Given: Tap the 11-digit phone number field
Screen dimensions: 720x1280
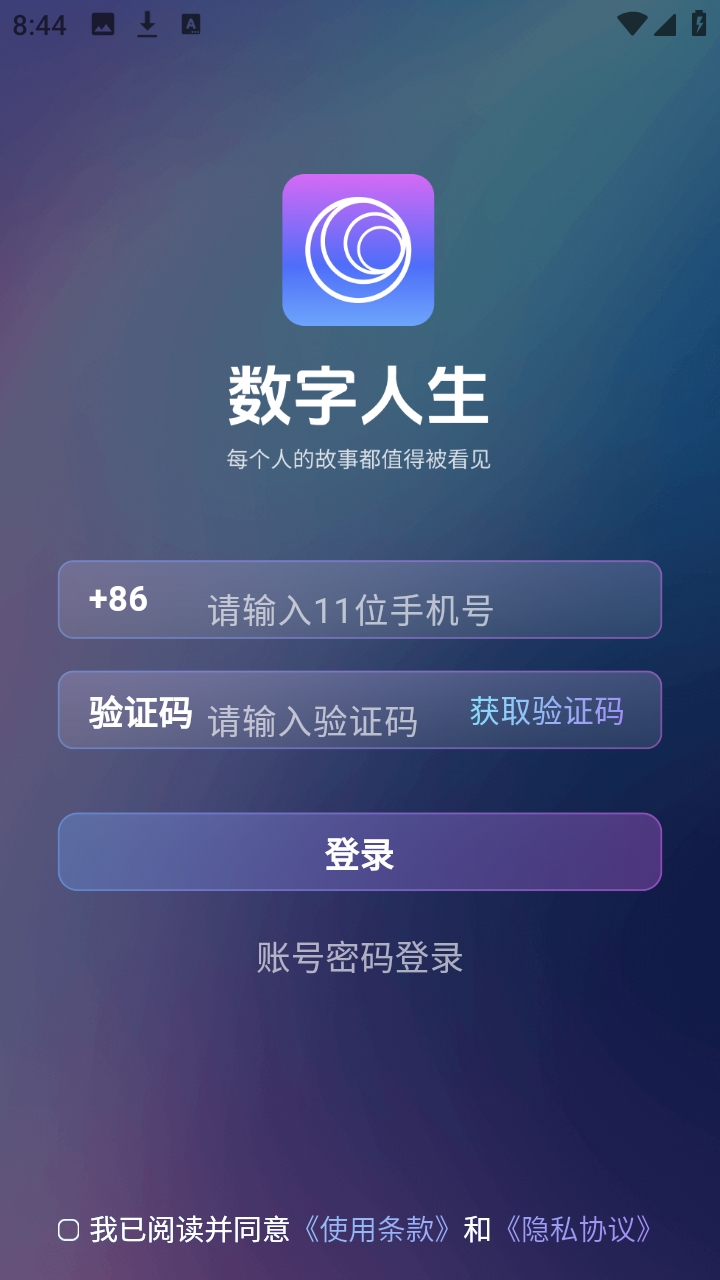Looking at the screenshot, I should [400, 609].
